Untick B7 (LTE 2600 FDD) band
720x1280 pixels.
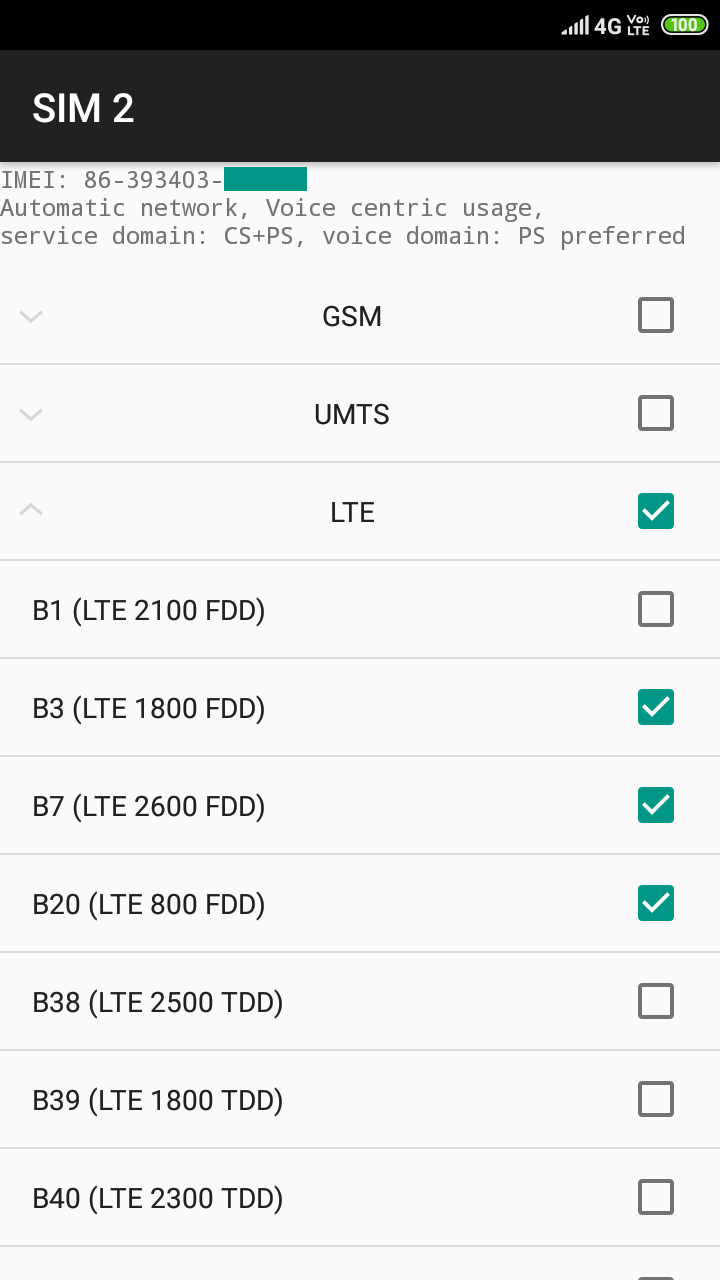(x=656, y=805)
